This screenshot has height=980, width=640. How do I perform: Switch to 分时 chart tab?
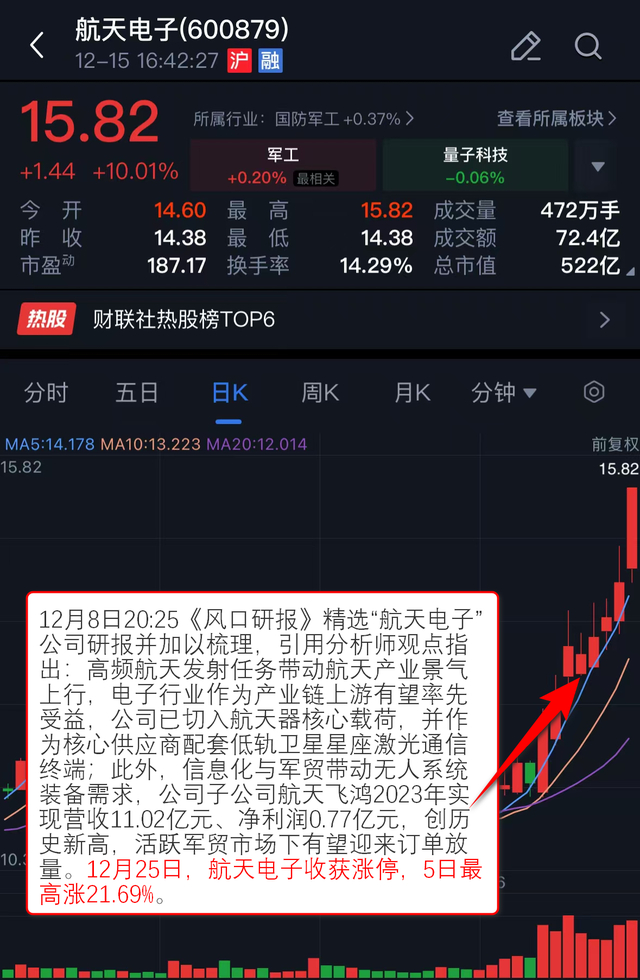pos(46,392)
